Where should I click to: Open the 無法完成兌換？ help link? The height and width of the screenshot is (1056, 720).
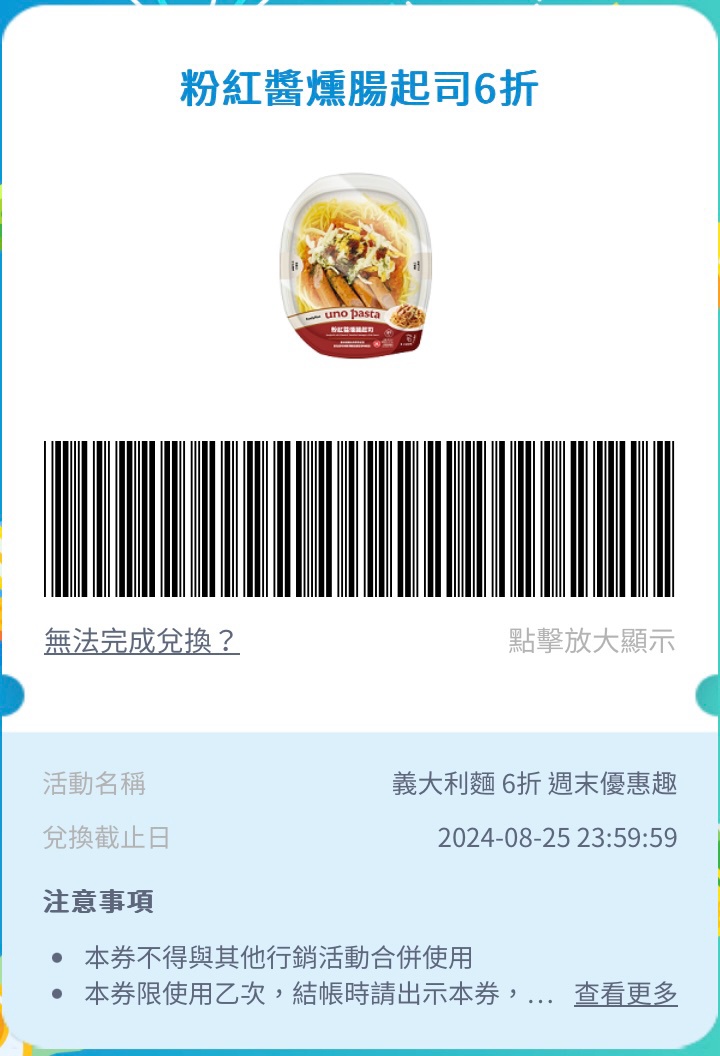142,641
